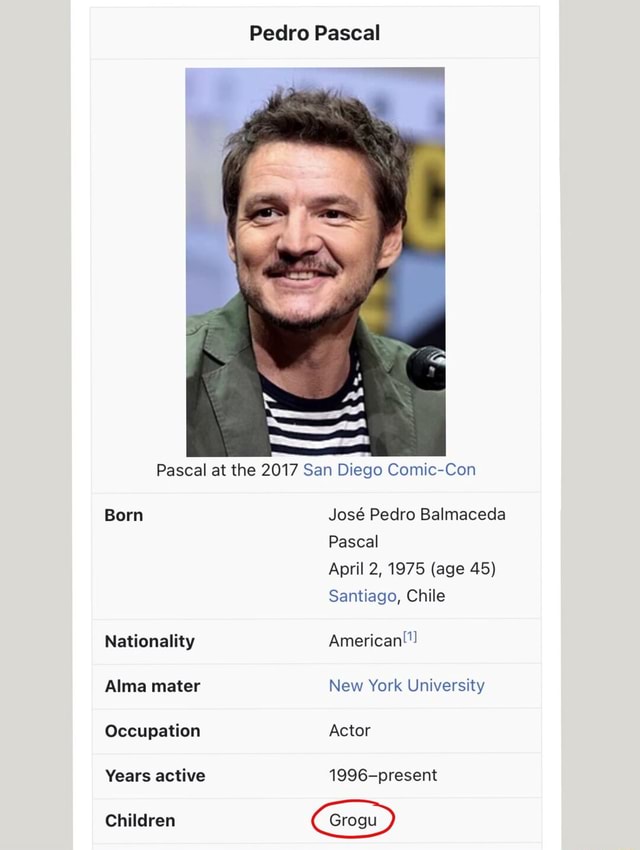
Task: Open the Santiago birthplace link
Action: [x=362, y=596]
